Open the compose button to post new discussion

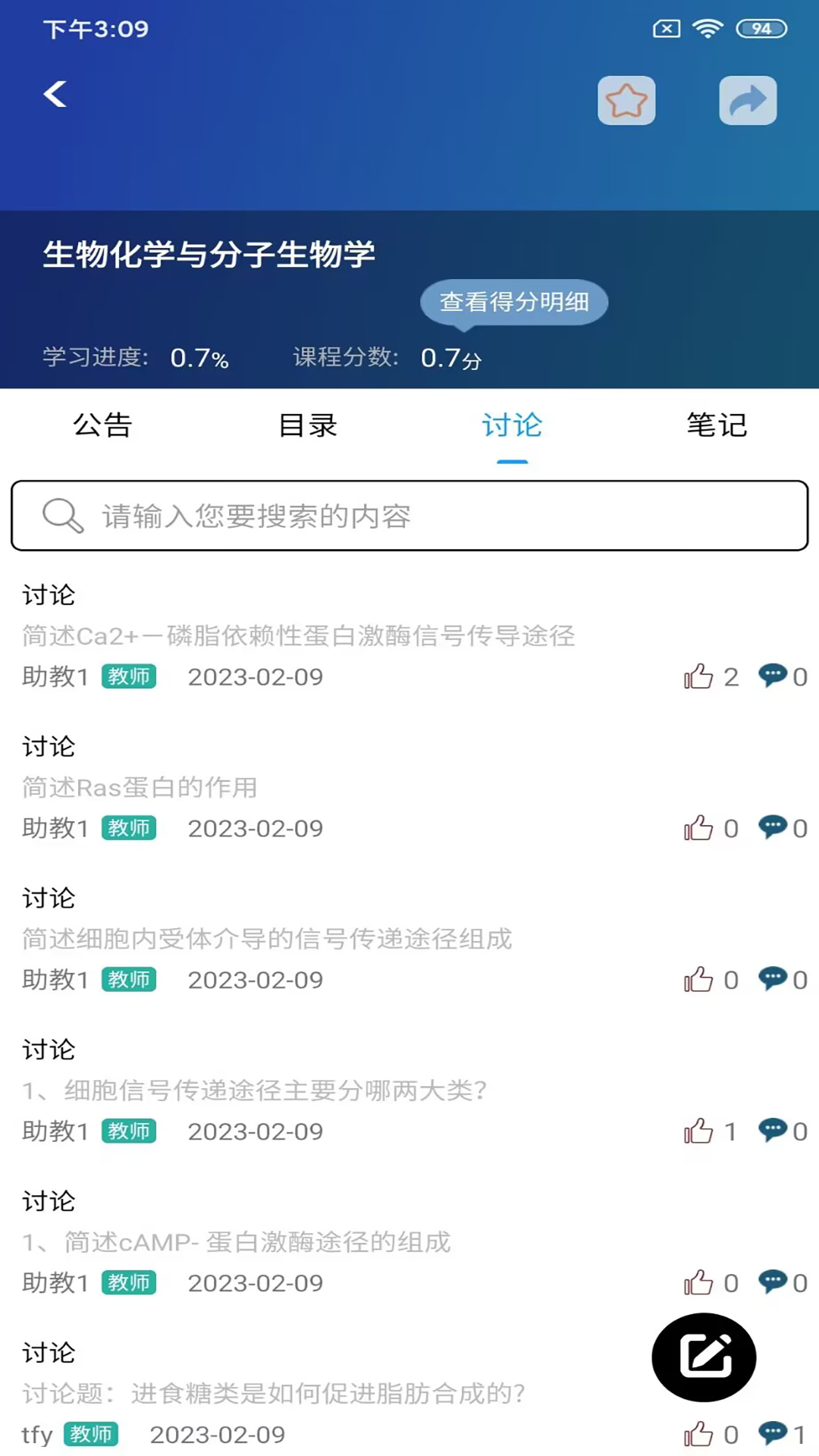pos(704,1357)
